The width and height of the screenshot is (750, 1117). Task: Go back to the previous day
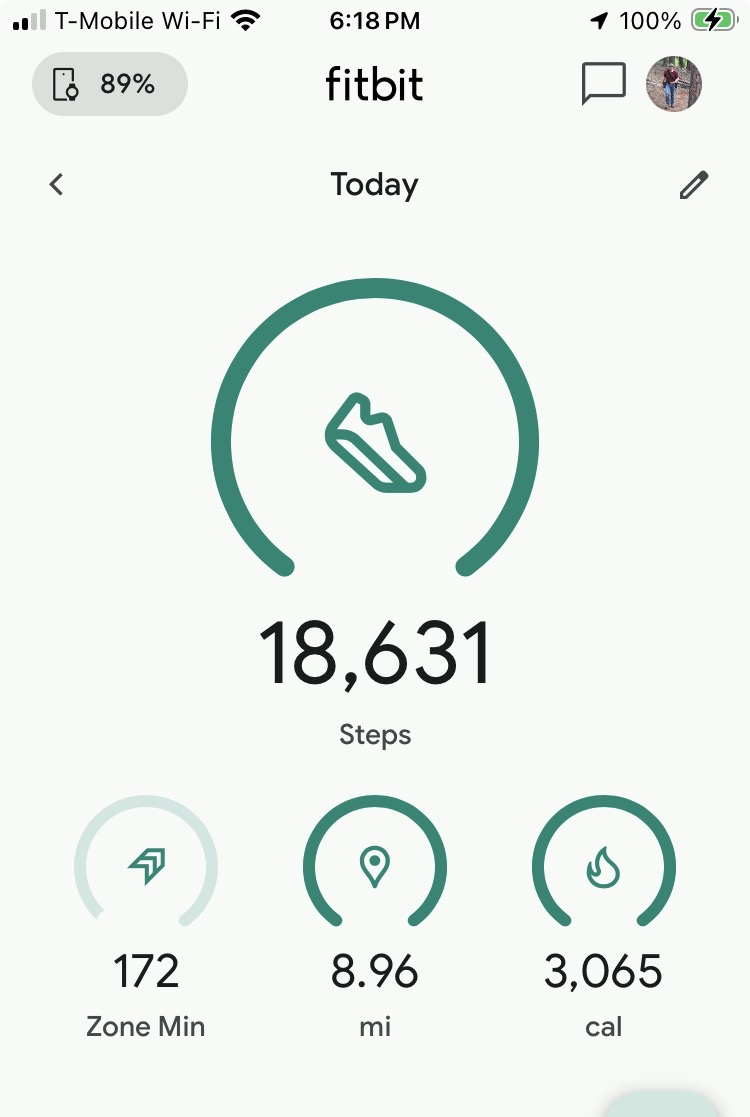[57, 184]
